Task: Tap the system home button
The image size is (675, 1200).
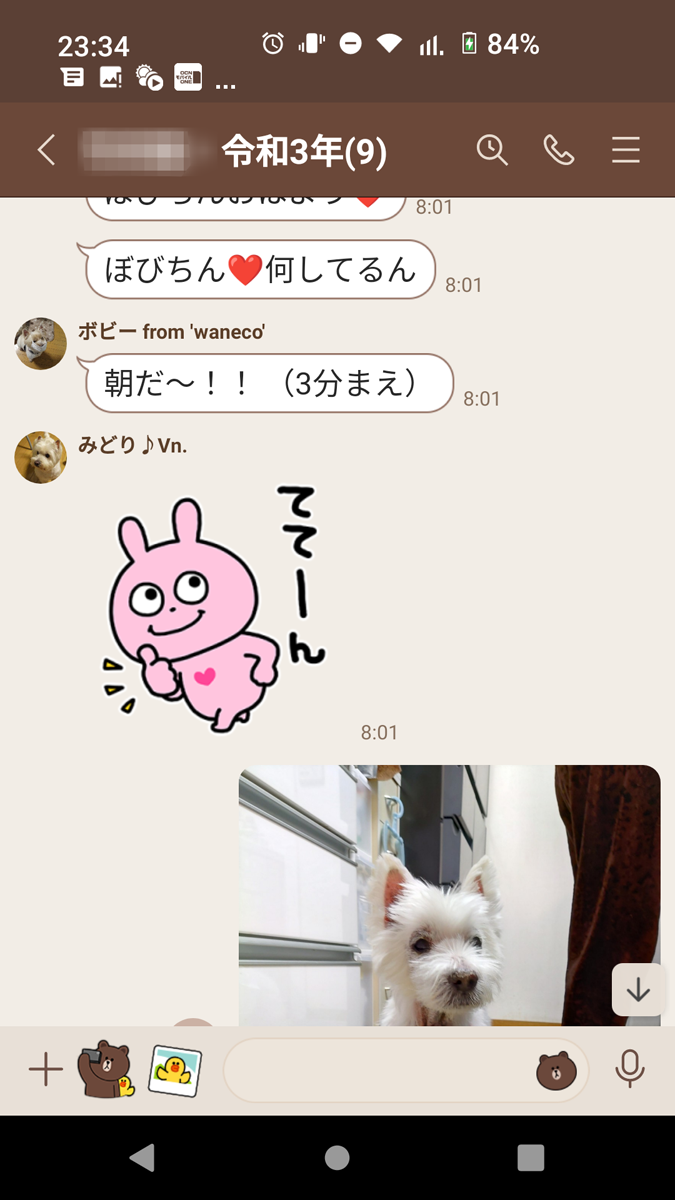Action: (337, 1158)
